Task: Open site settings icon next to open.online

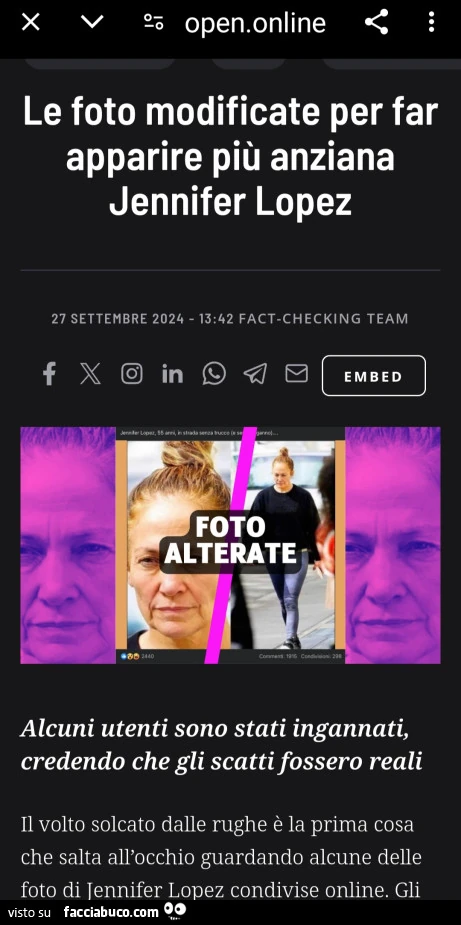Action: pyautogui.click(x=154, y=22)
